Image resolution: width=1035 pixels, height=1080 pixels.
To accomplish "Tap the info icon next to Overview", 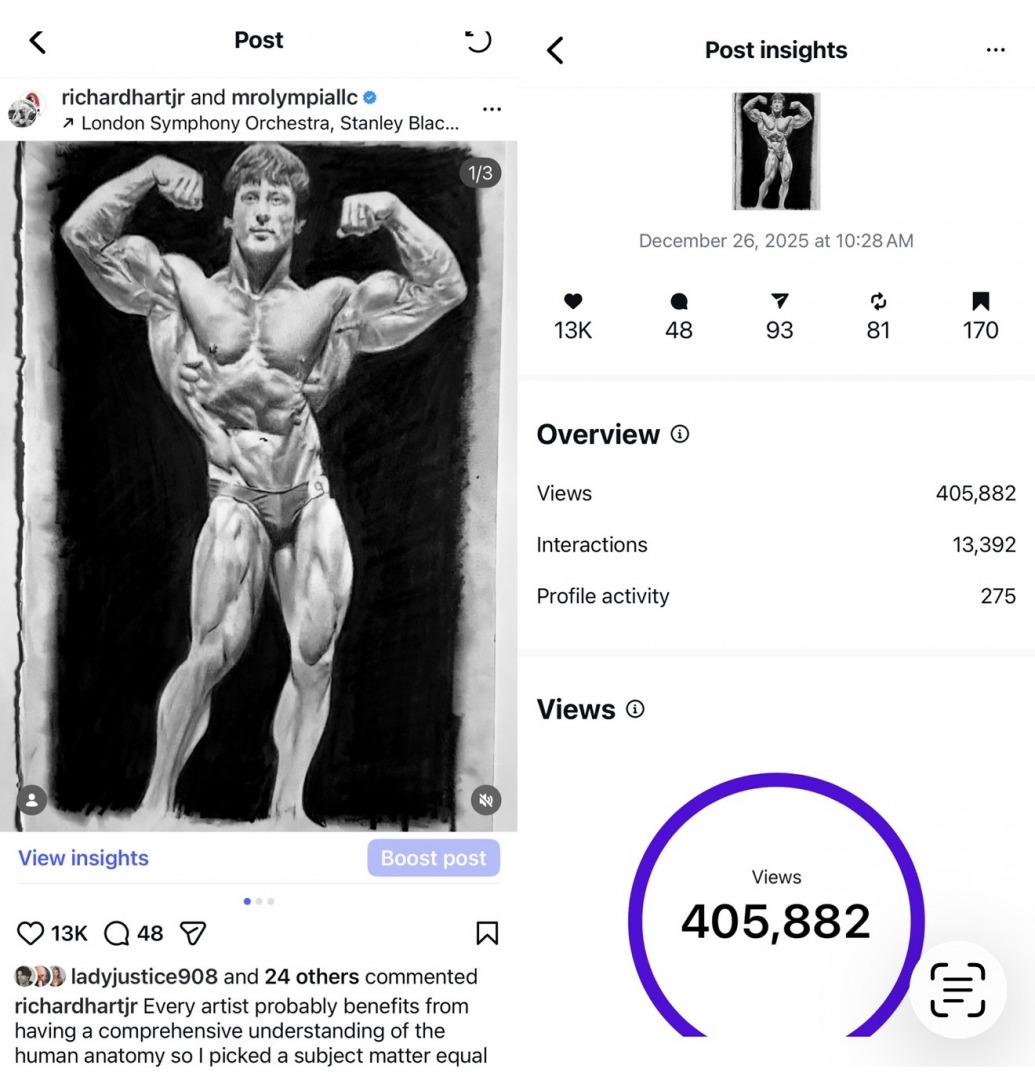I will 680,434.
